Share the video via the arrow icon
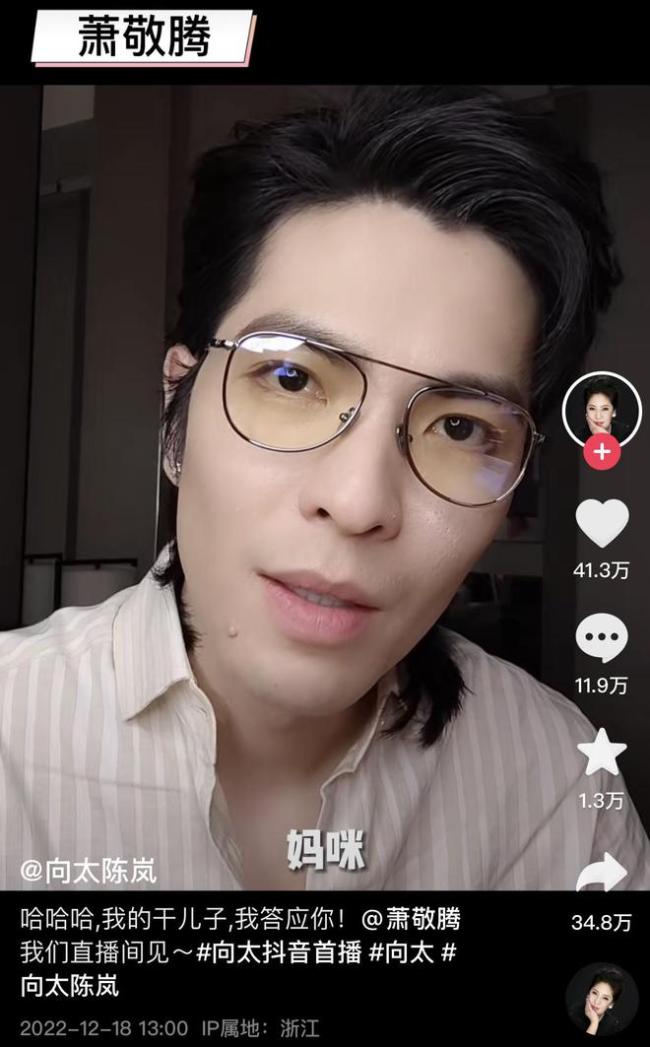The height and width of the screenshot is (1047, 650). tap(602, 873)
